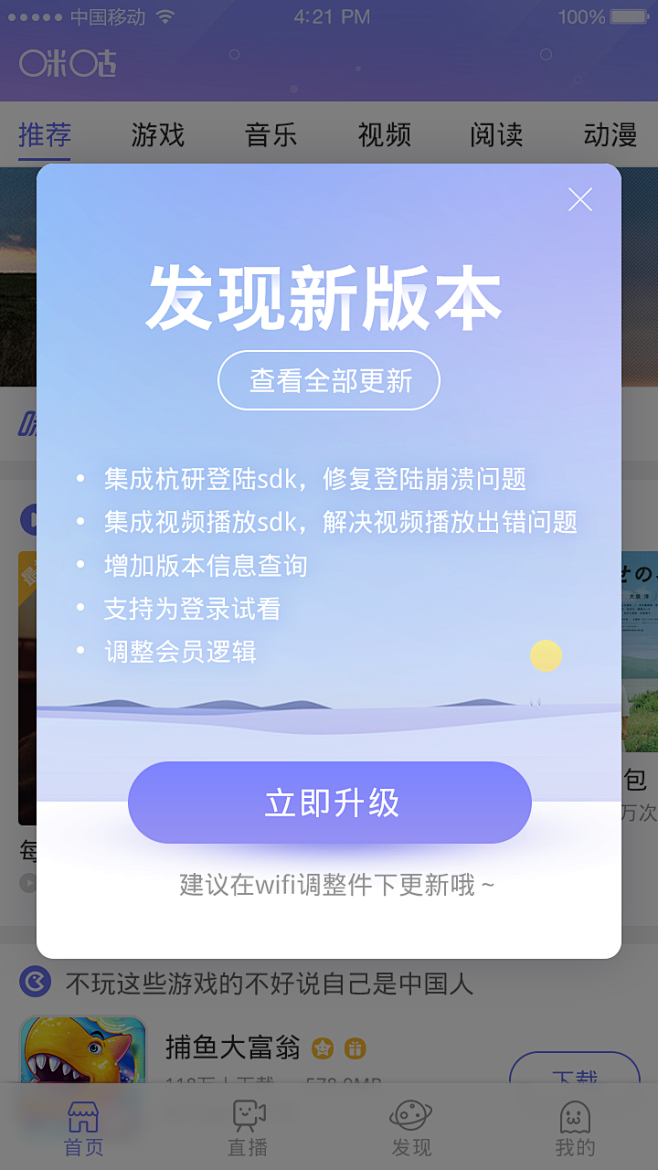658x1170 pixels.
Task: Select the 视频 tab
Action: (x=384, y=135)
